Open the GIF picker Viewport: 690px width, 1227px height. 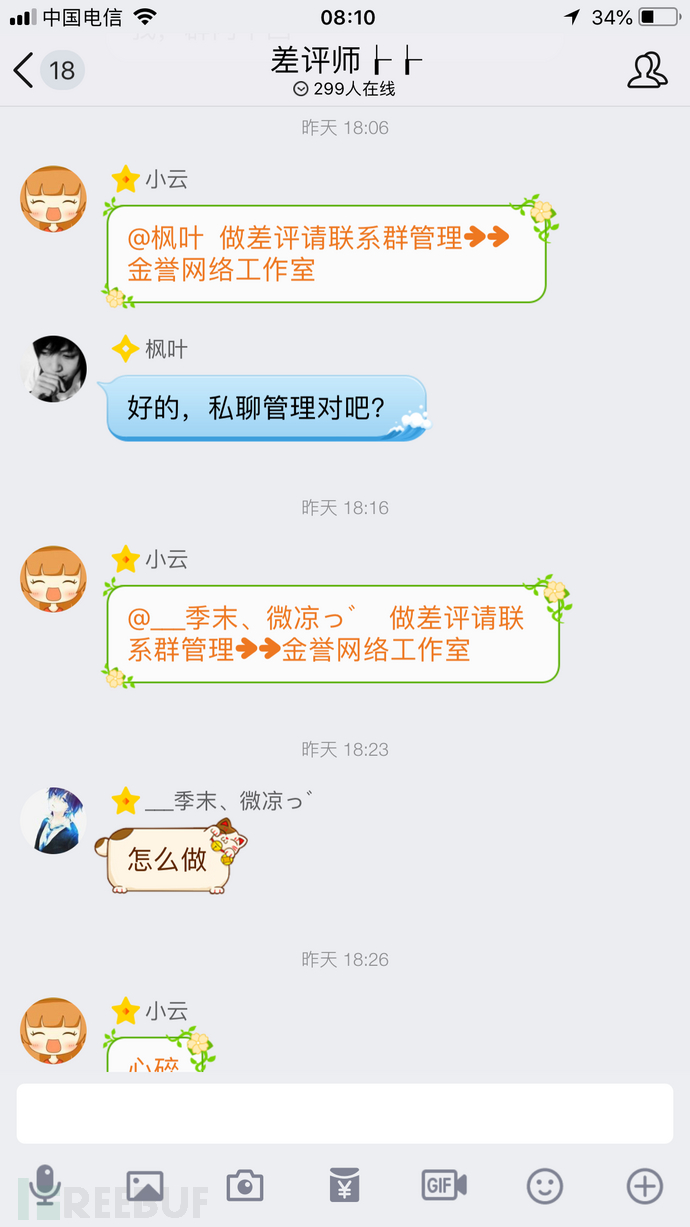click(x=444, y=1186)
